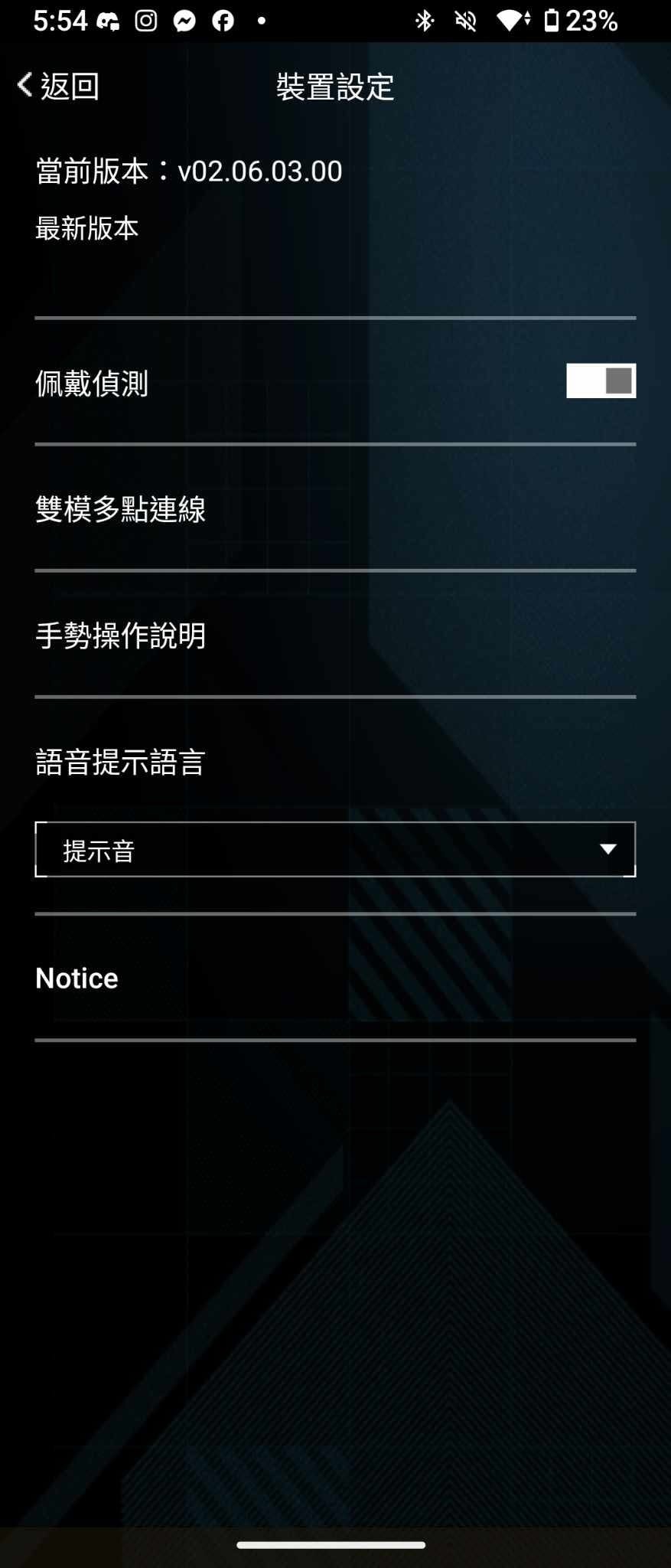Screen dimensions: 671x1568
Task: Open the Notice row
Action: 335,978
